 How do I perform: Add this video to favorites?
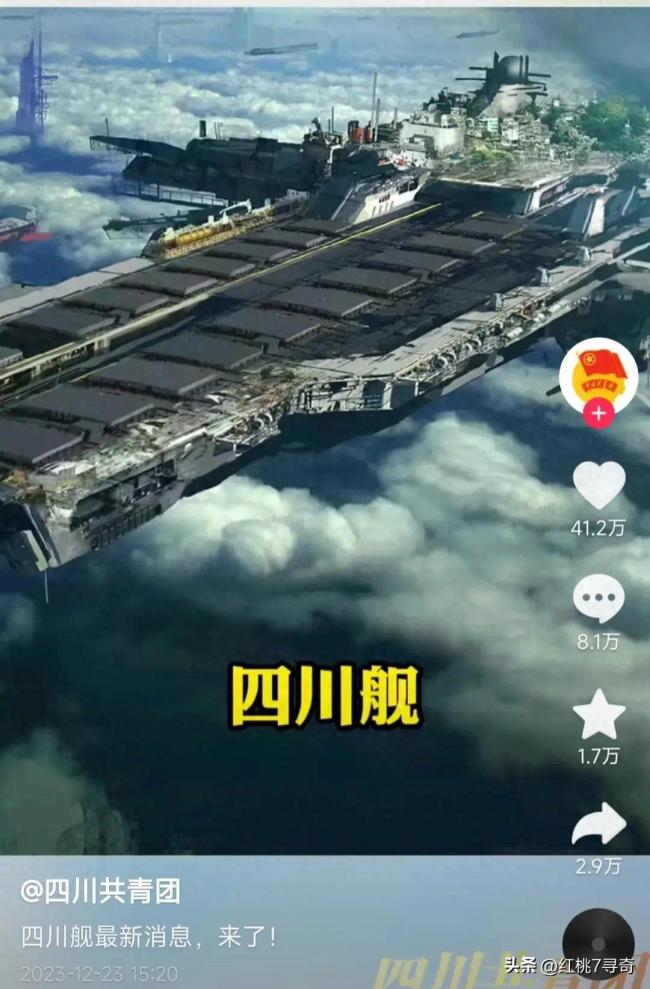[598, 714]
